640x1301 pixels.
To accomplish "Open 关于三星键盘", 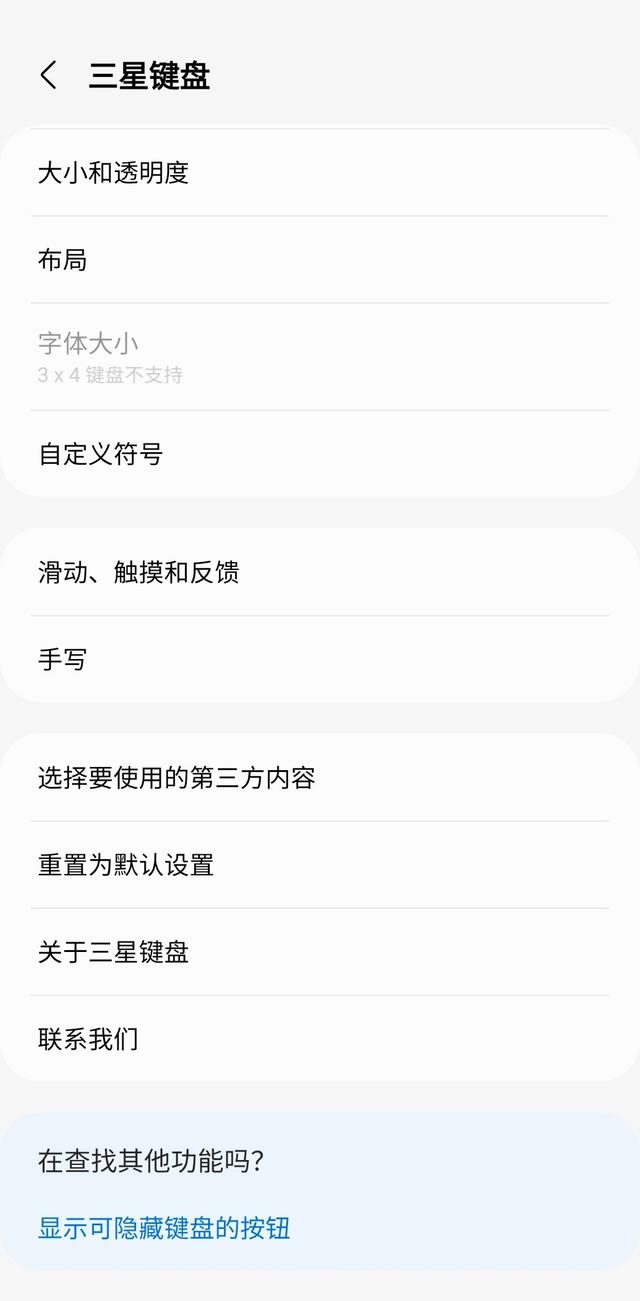I will tap(320, 952).
